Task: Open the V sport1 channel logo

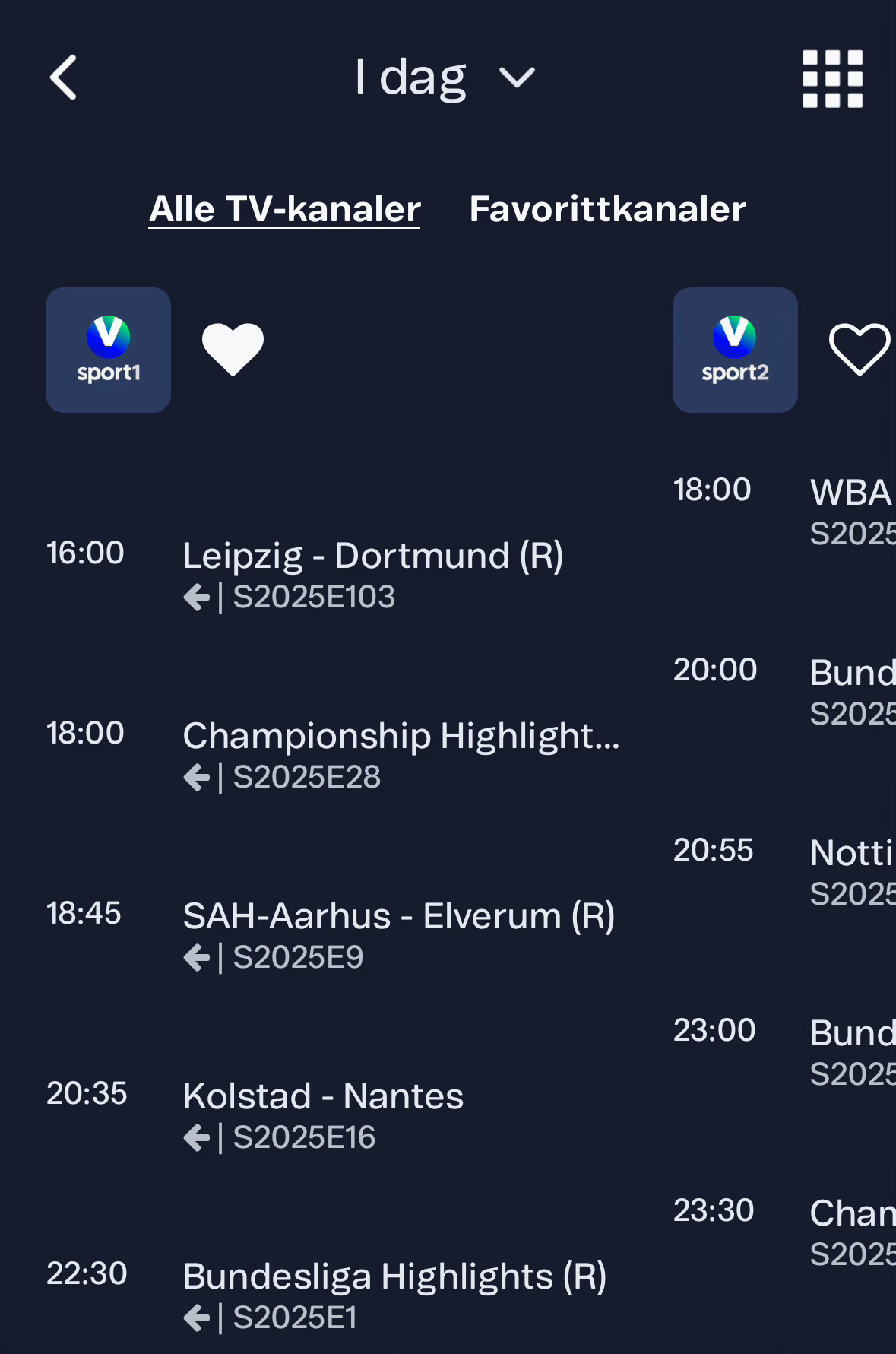Action: pos(108,350)
